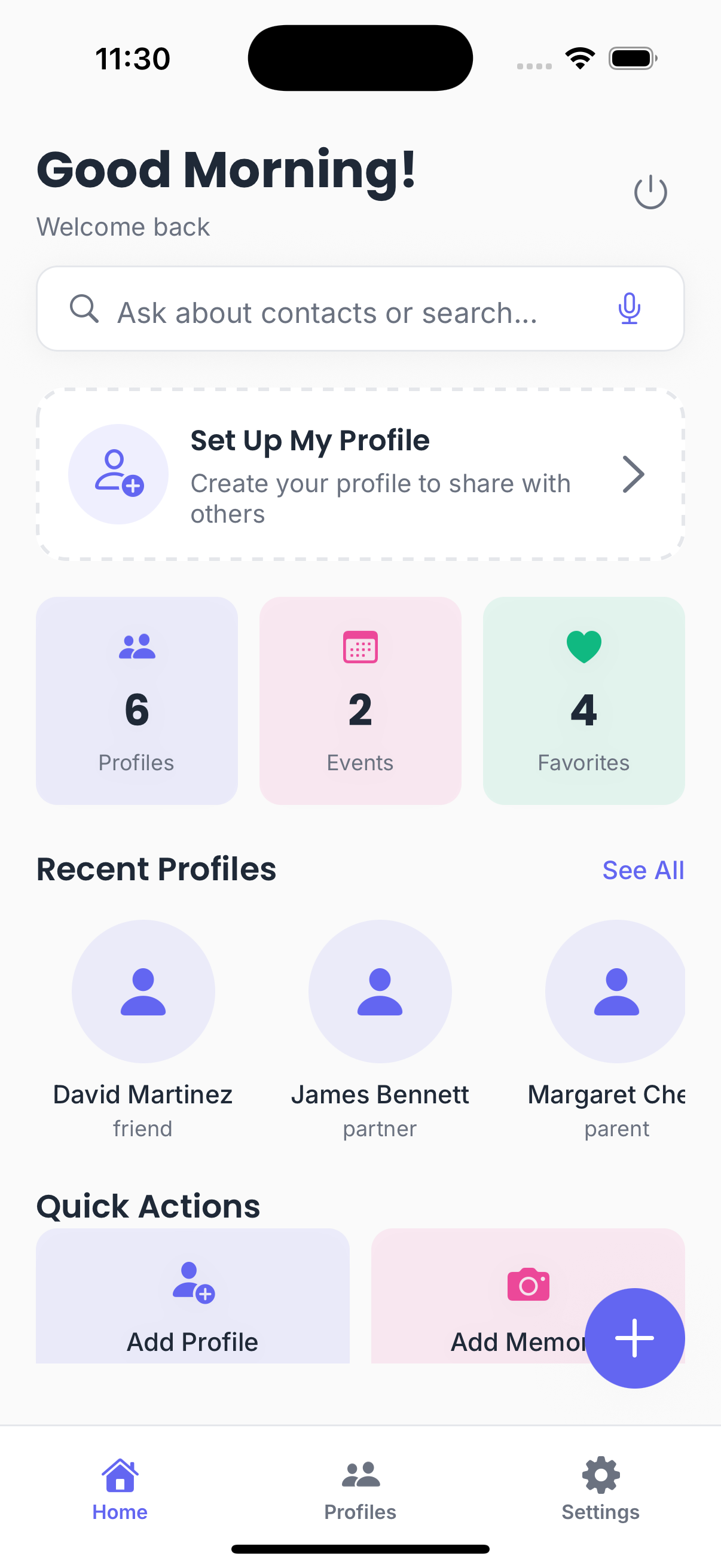The image size is (721, 1568).
Task: Select James Bennett partner profile
Action: coord(380,991)
